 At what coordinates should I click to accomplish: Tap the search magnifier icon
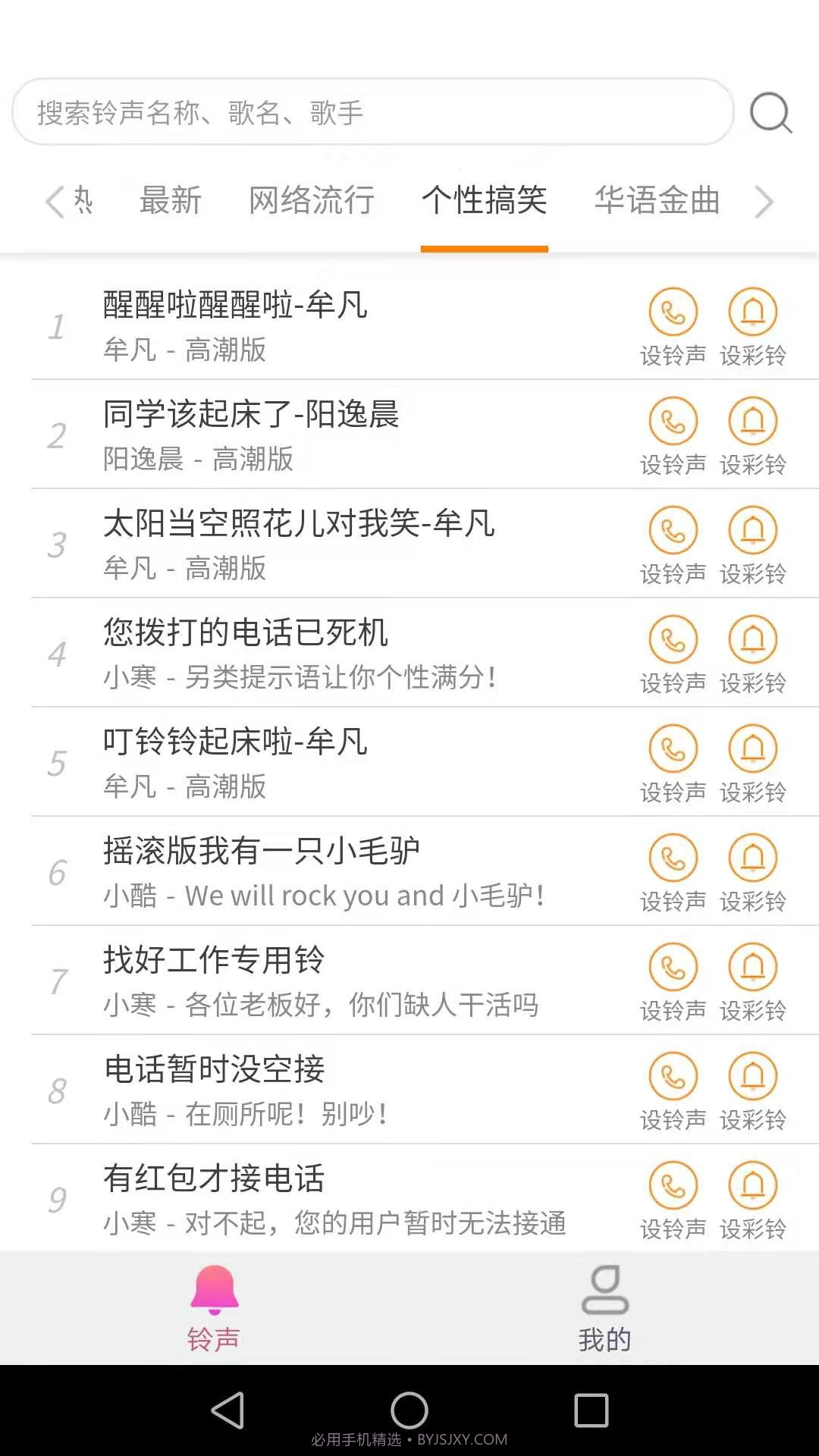(771, 112)
